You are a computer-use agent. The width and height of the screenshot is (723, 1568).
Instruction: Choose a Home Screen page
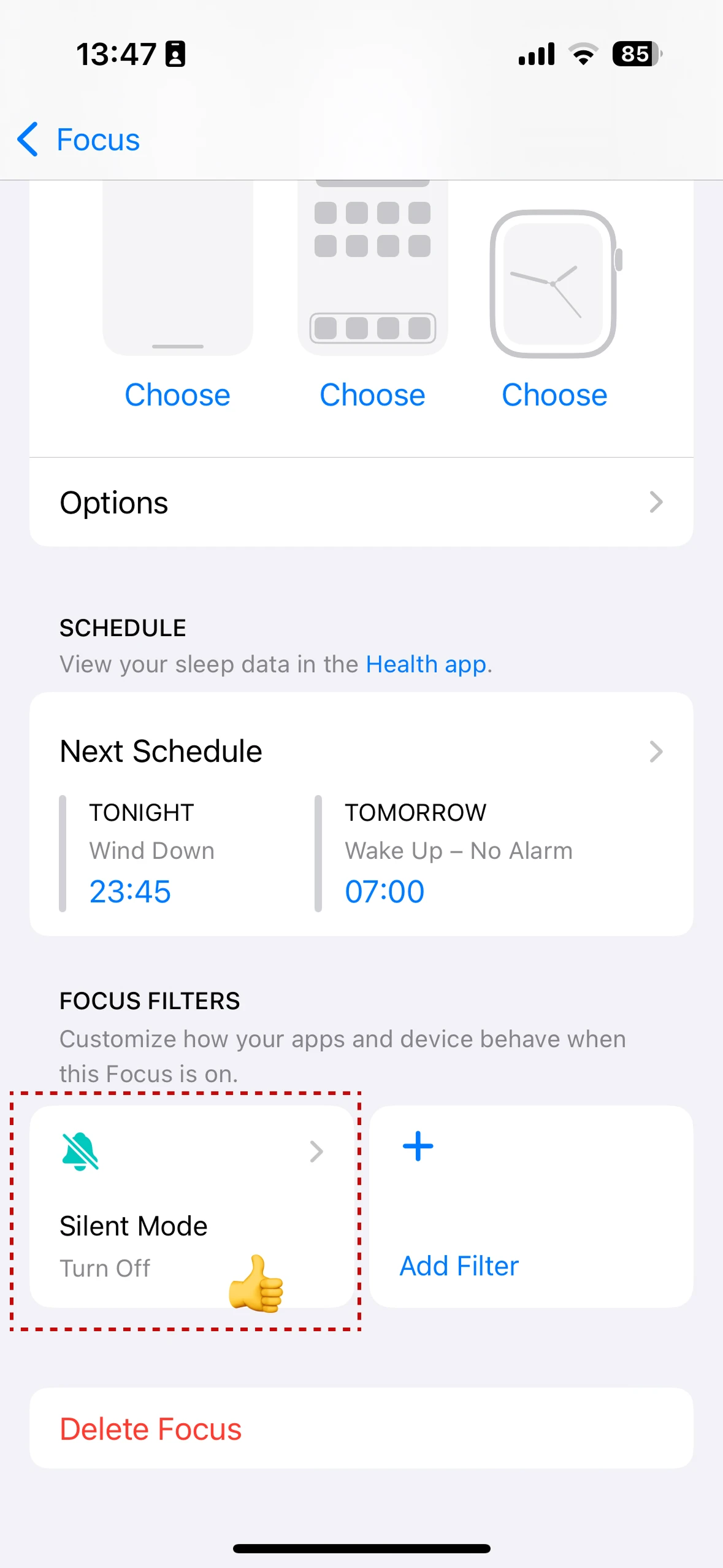click(372, 394)
